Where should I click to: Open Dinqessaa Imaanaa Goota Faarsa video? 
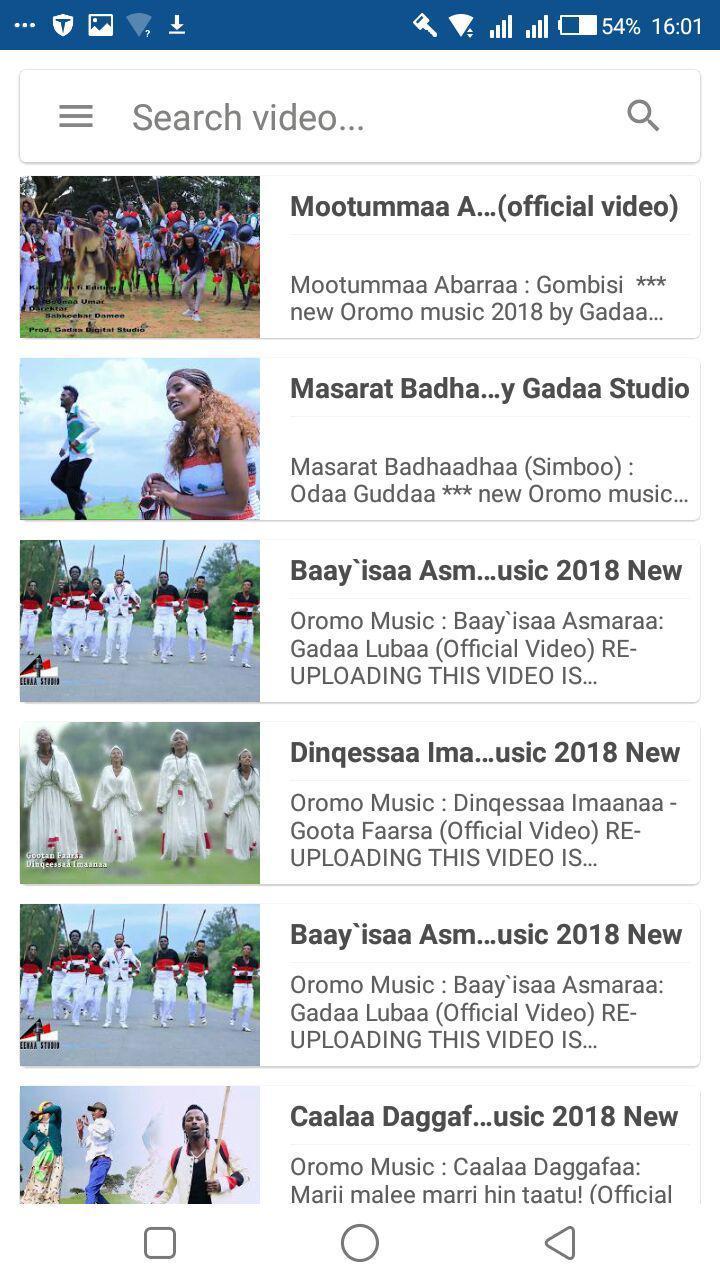(x=360, y=803)
